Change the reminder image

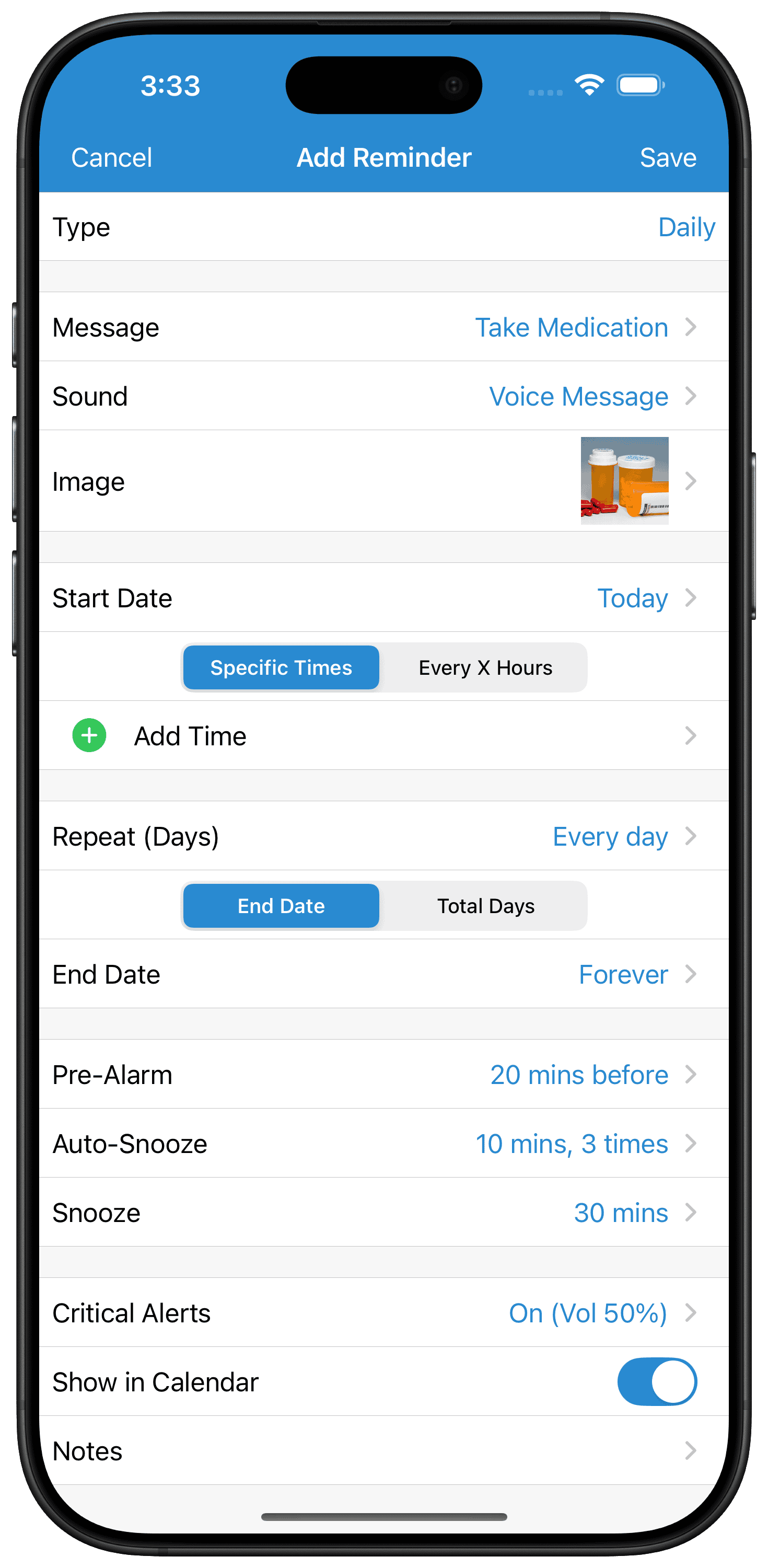click(x=384, y=481)
